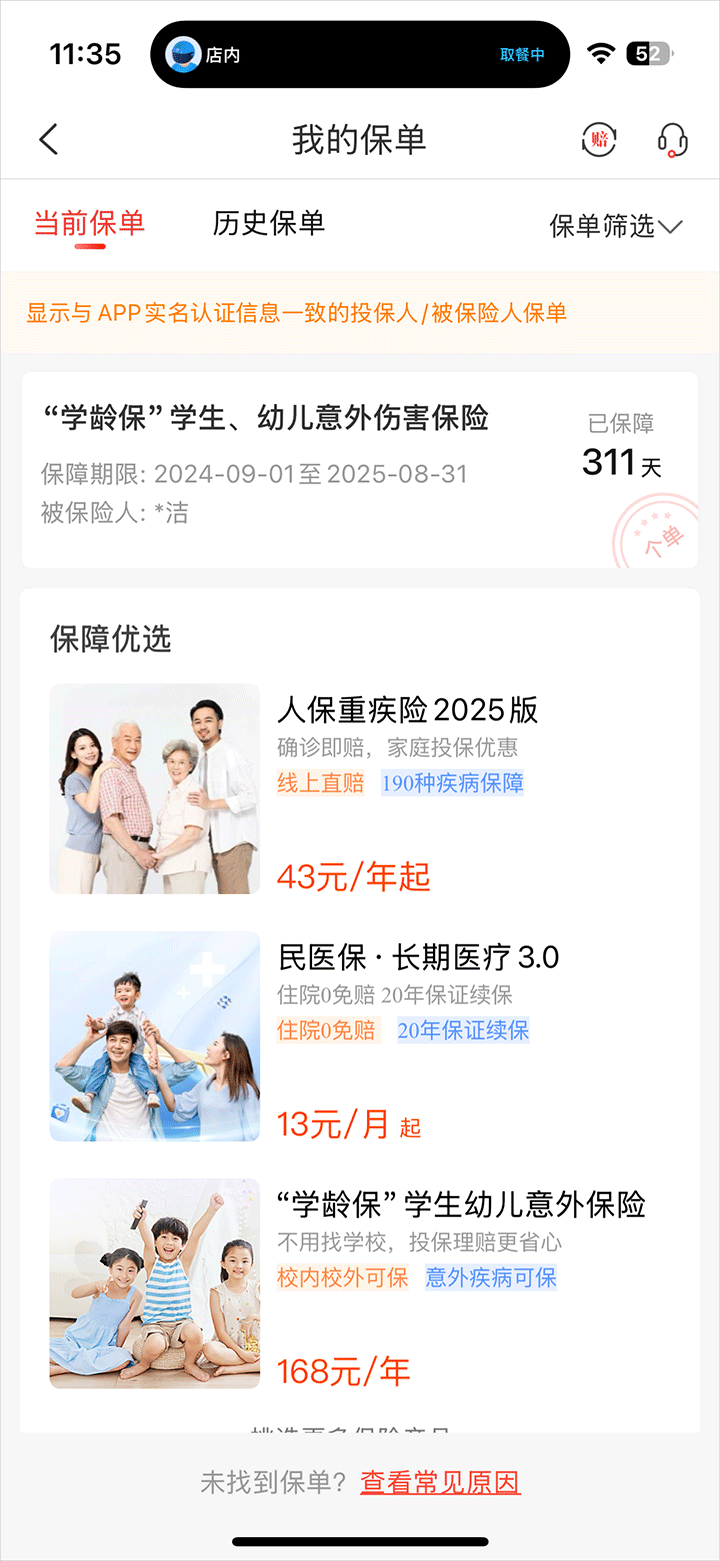Screen dimensions: 720x1561
Task: Open the 店内 取餐中 live activity pill
Action: pos(359,55)
